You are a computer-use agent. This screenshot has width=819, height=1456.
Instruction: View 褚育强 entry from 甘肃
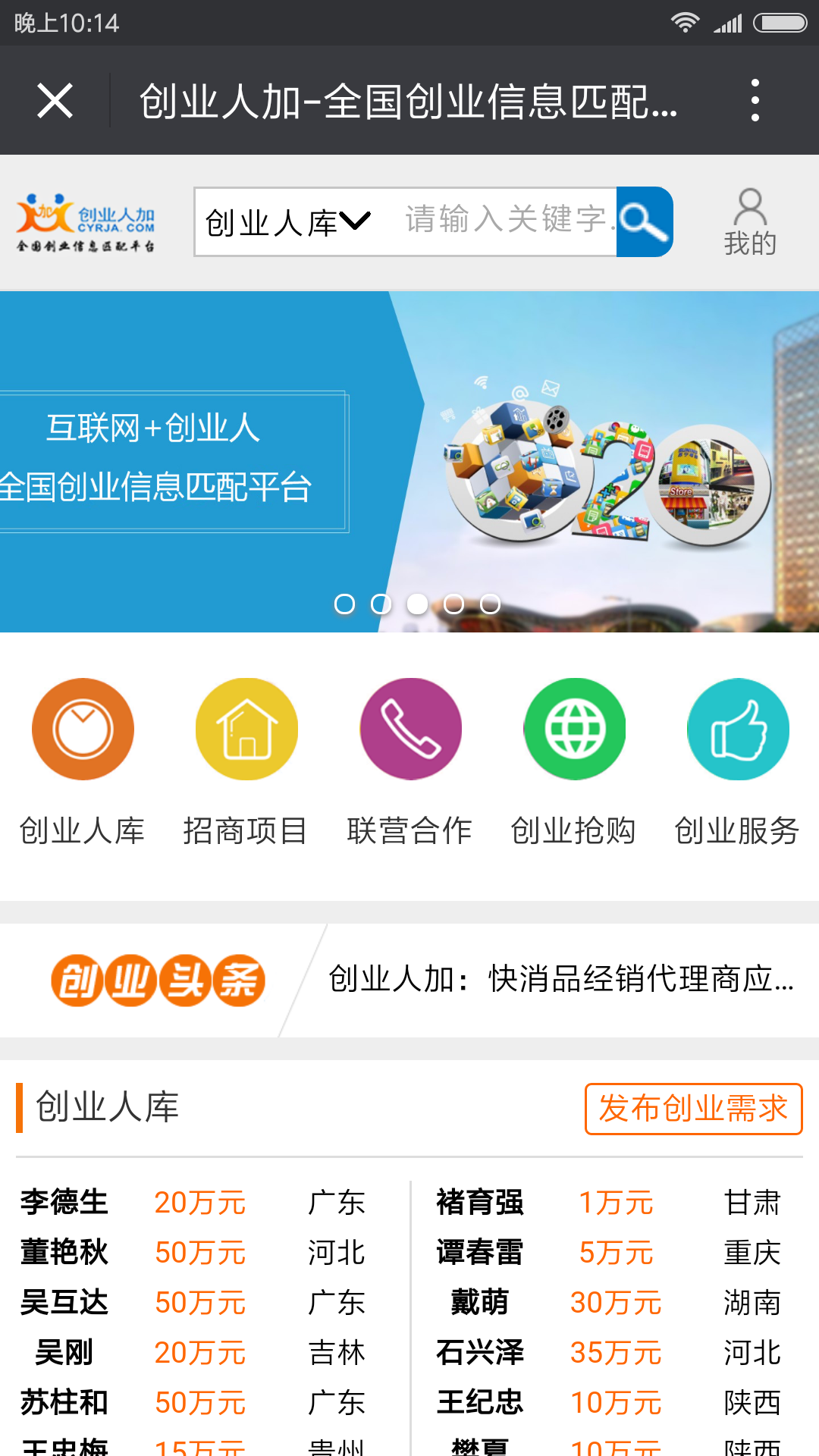click(479, 1203)
